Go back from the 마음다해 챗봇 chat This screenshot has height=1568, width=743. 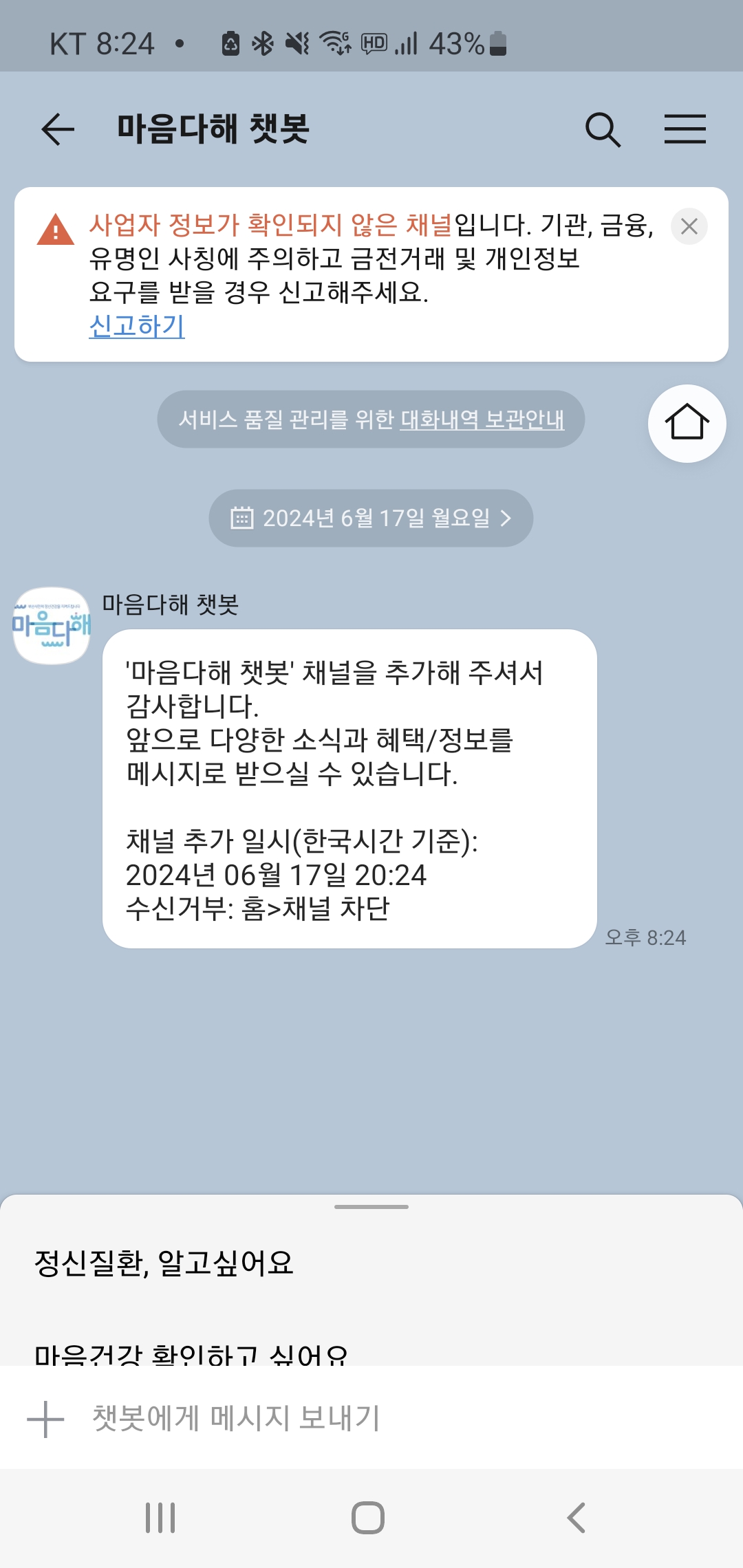pyautogui.click(x=58, y=129)
